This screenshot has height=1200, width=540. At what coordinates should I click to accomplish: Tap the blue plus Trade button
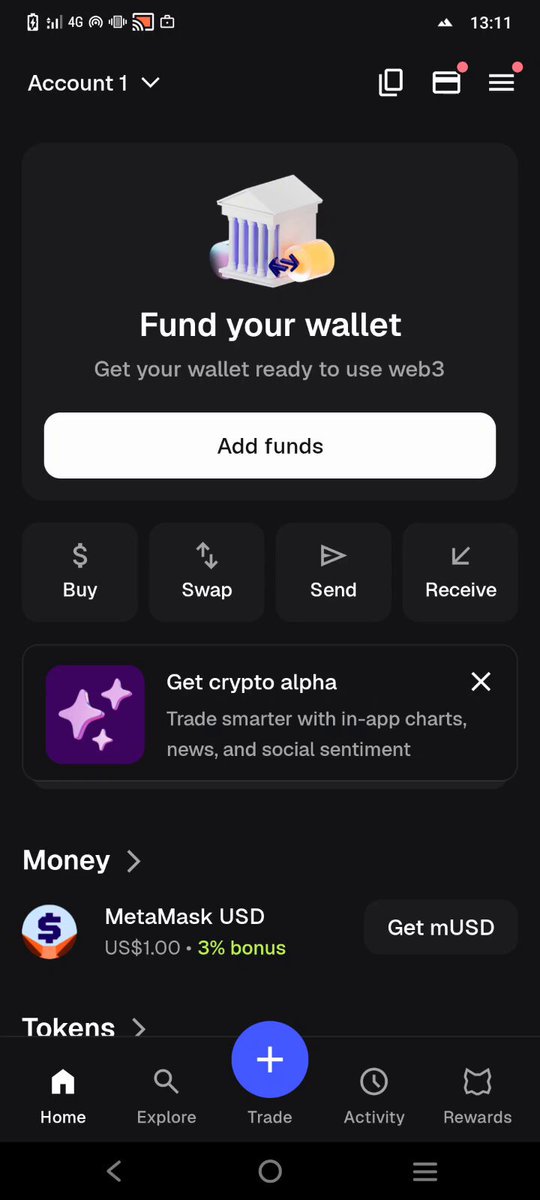(270, 1060)
